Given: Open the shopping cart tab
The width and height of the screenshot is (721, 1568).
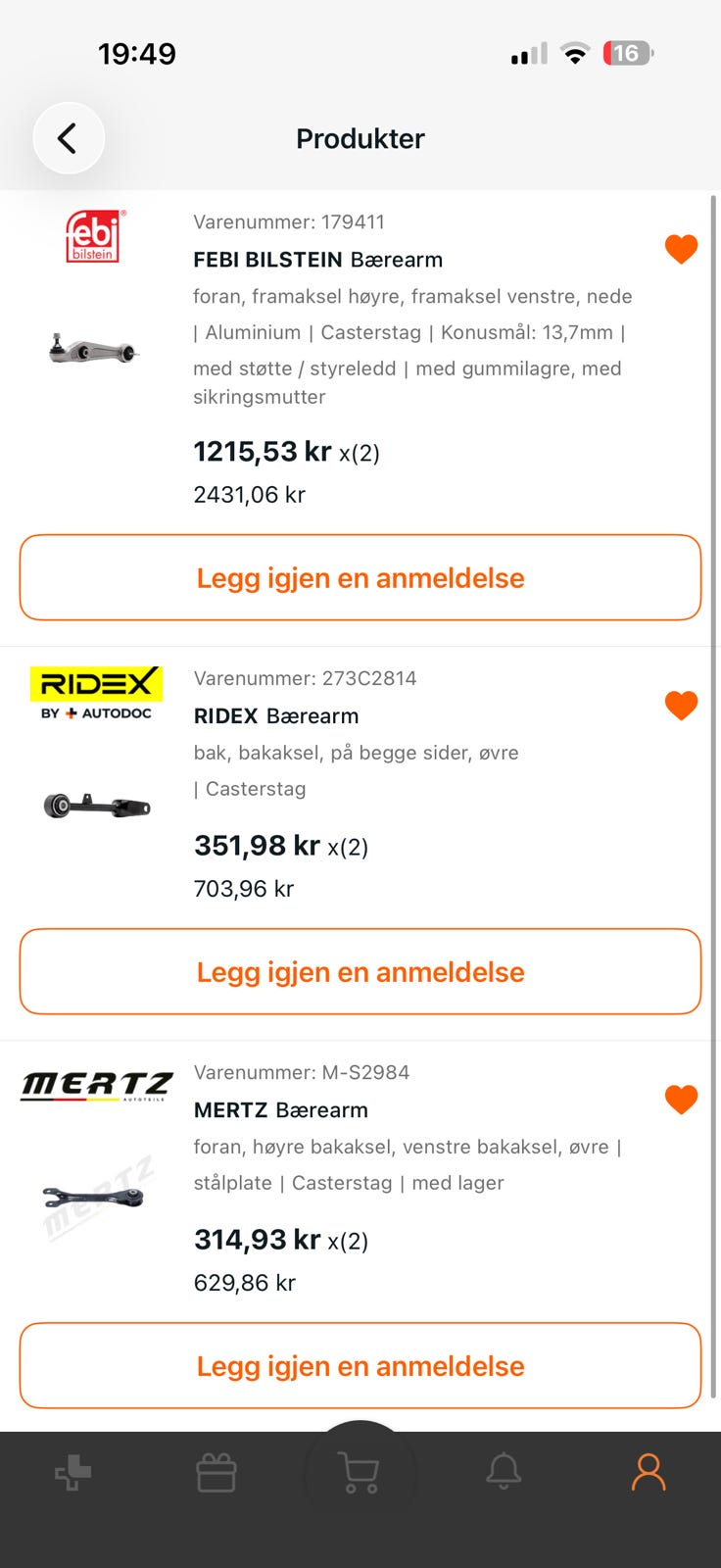Looking at the screenshot, I should click(360, 1472).
